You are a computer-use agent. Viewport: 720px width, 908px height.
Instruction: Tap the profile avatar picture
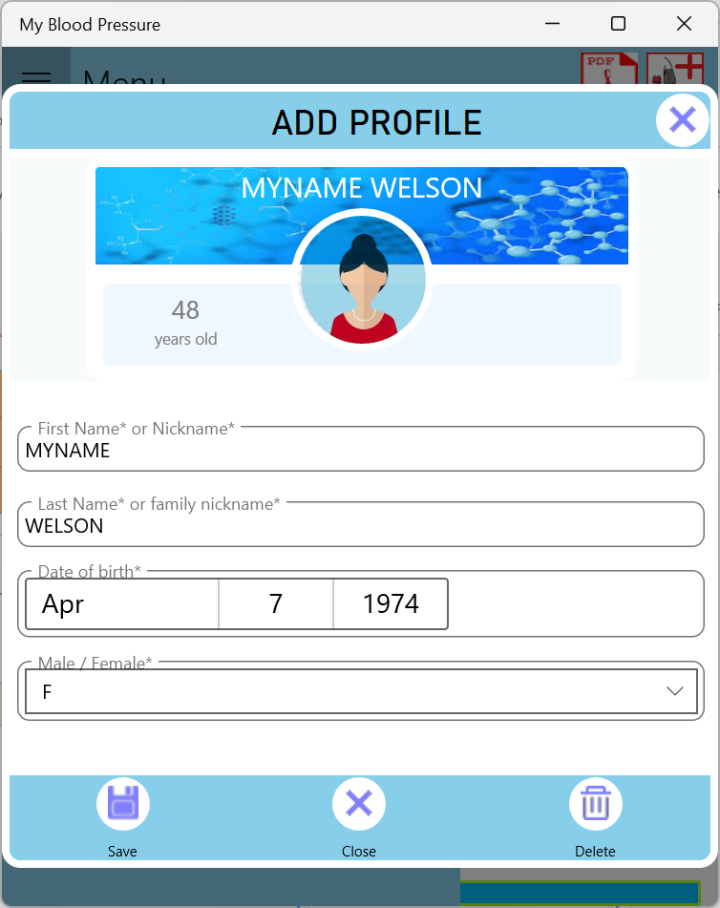click(x=361, y=281)
